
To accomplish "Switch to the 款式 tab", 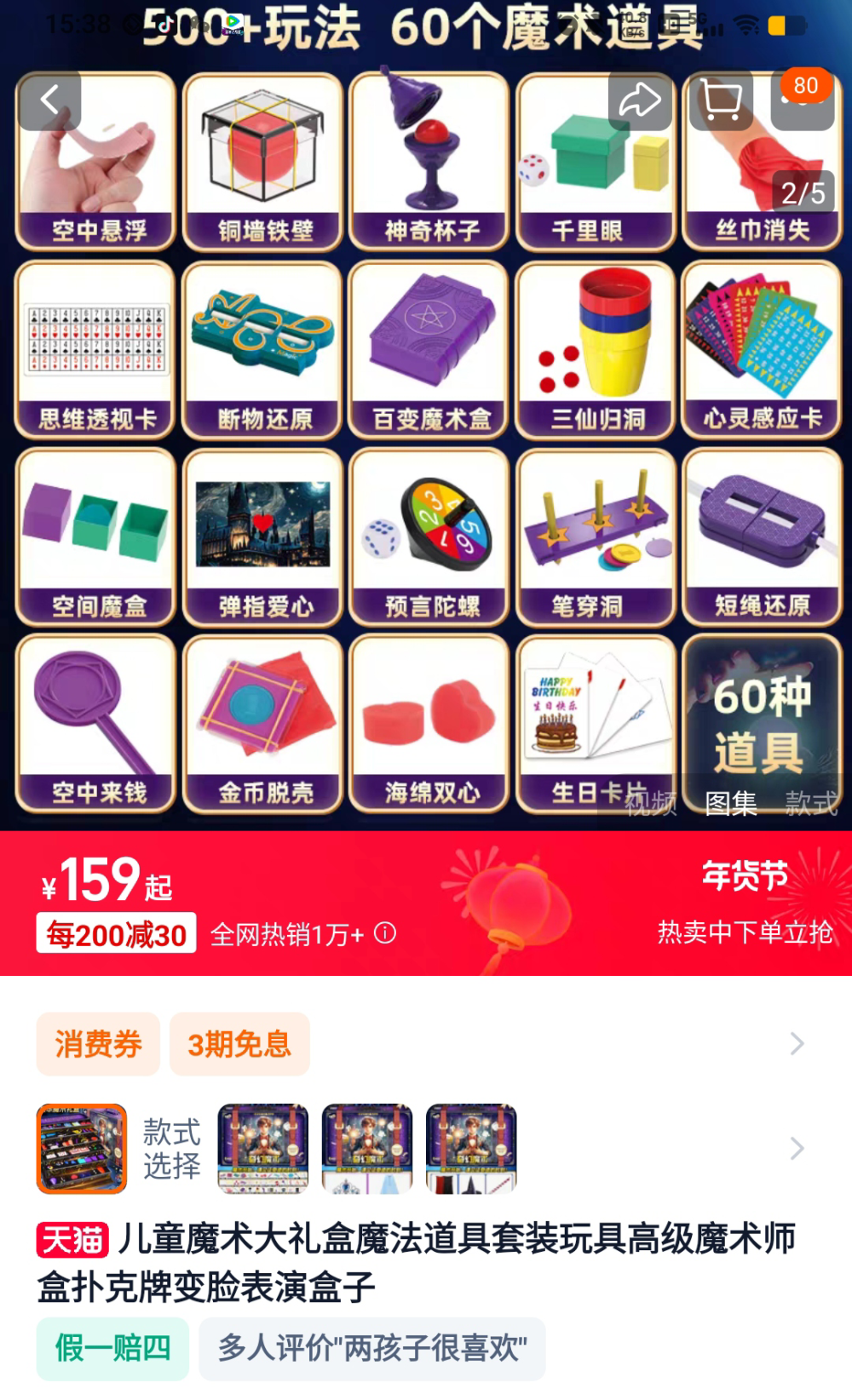I will point(811,802).
